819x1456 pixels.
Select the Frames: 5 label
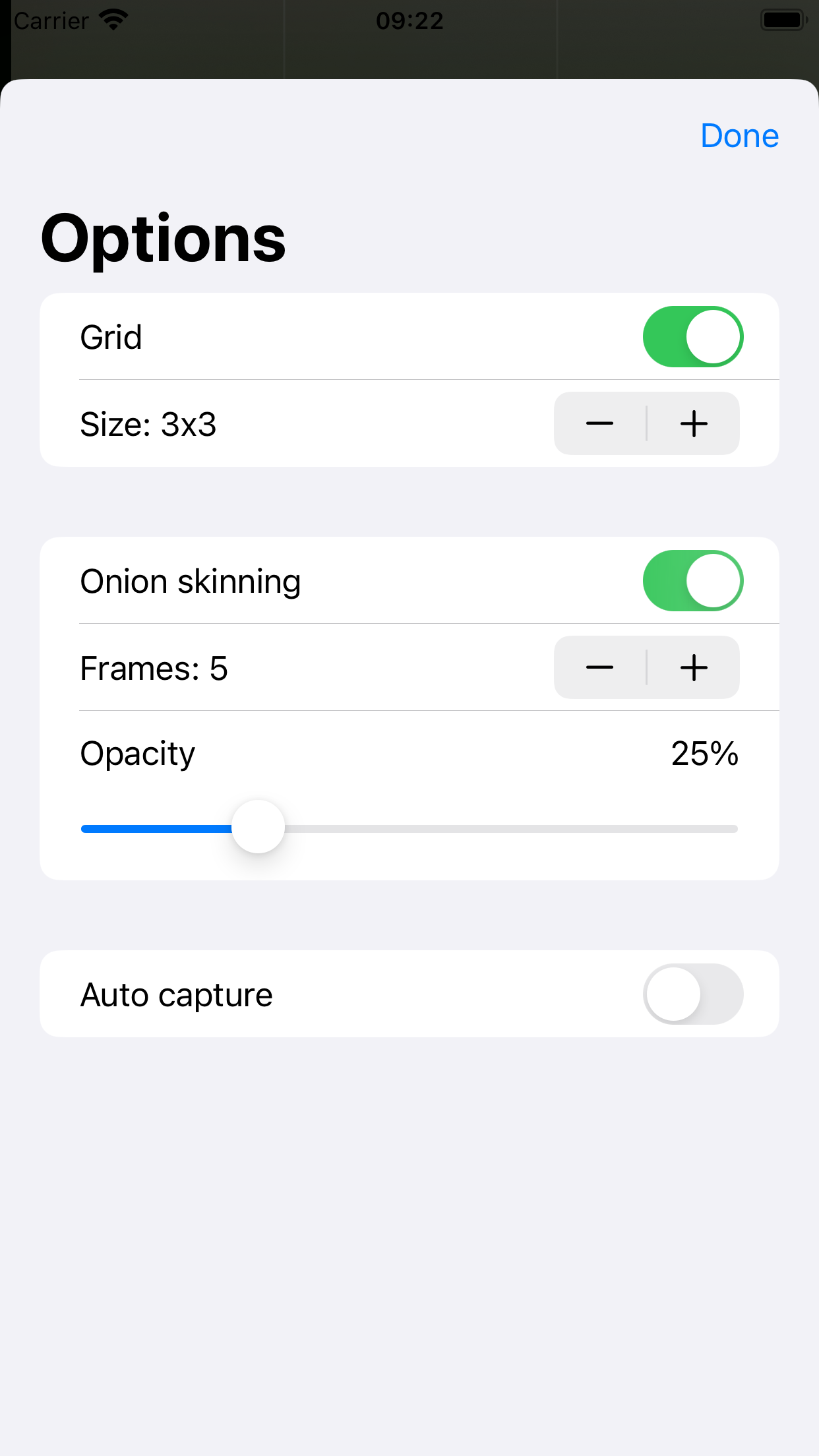(x=153, y=667)
